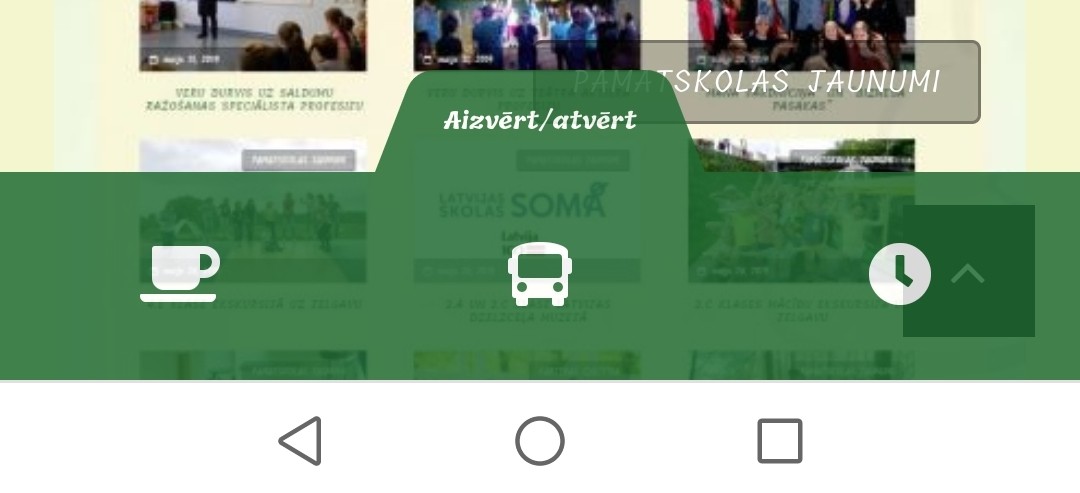1080x493 pixels.
Task: Open the clock icon
Action: 899,273
